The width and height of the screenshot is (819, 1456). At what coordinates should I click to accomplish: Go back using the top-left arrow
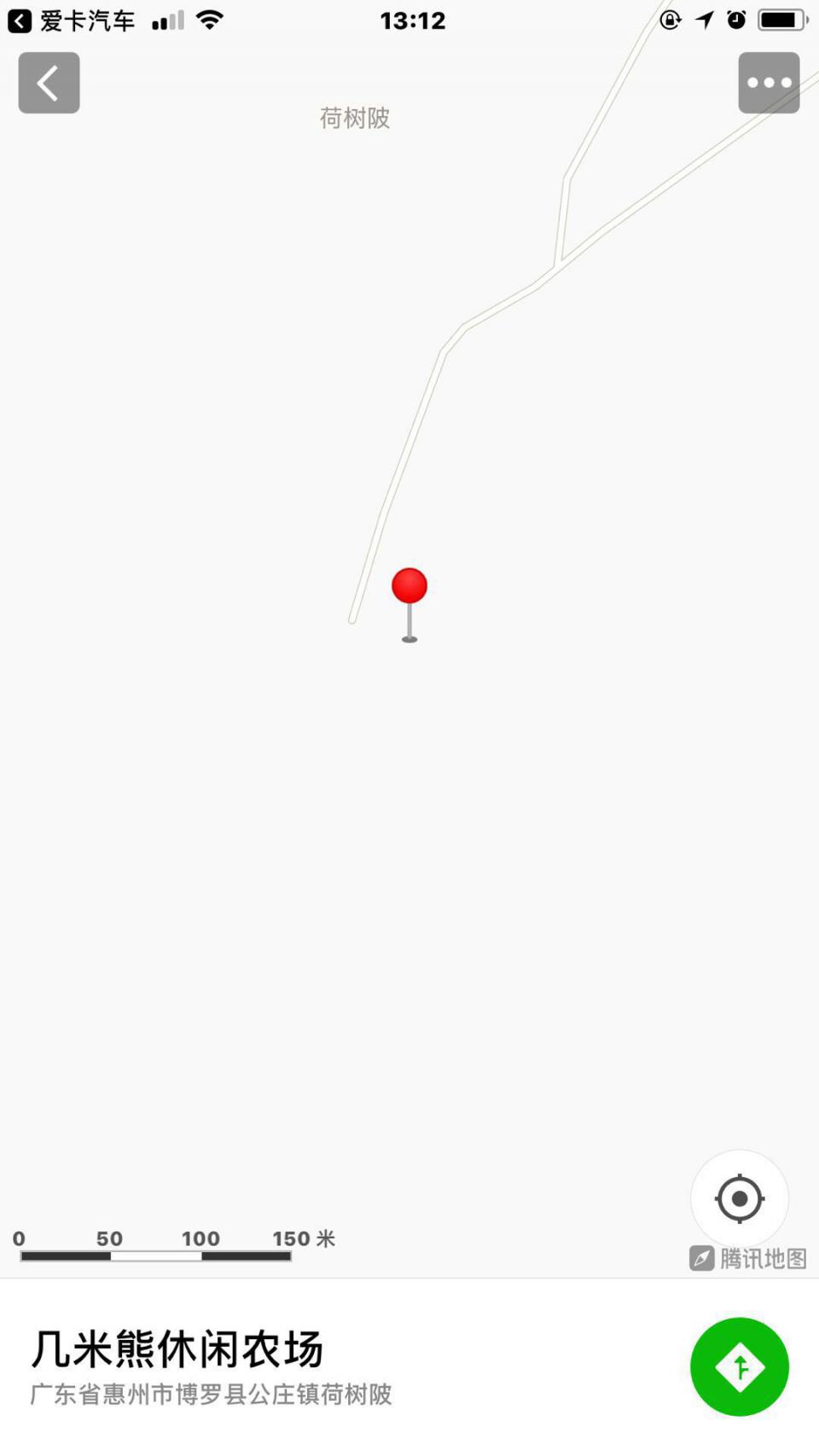[49, 83]
